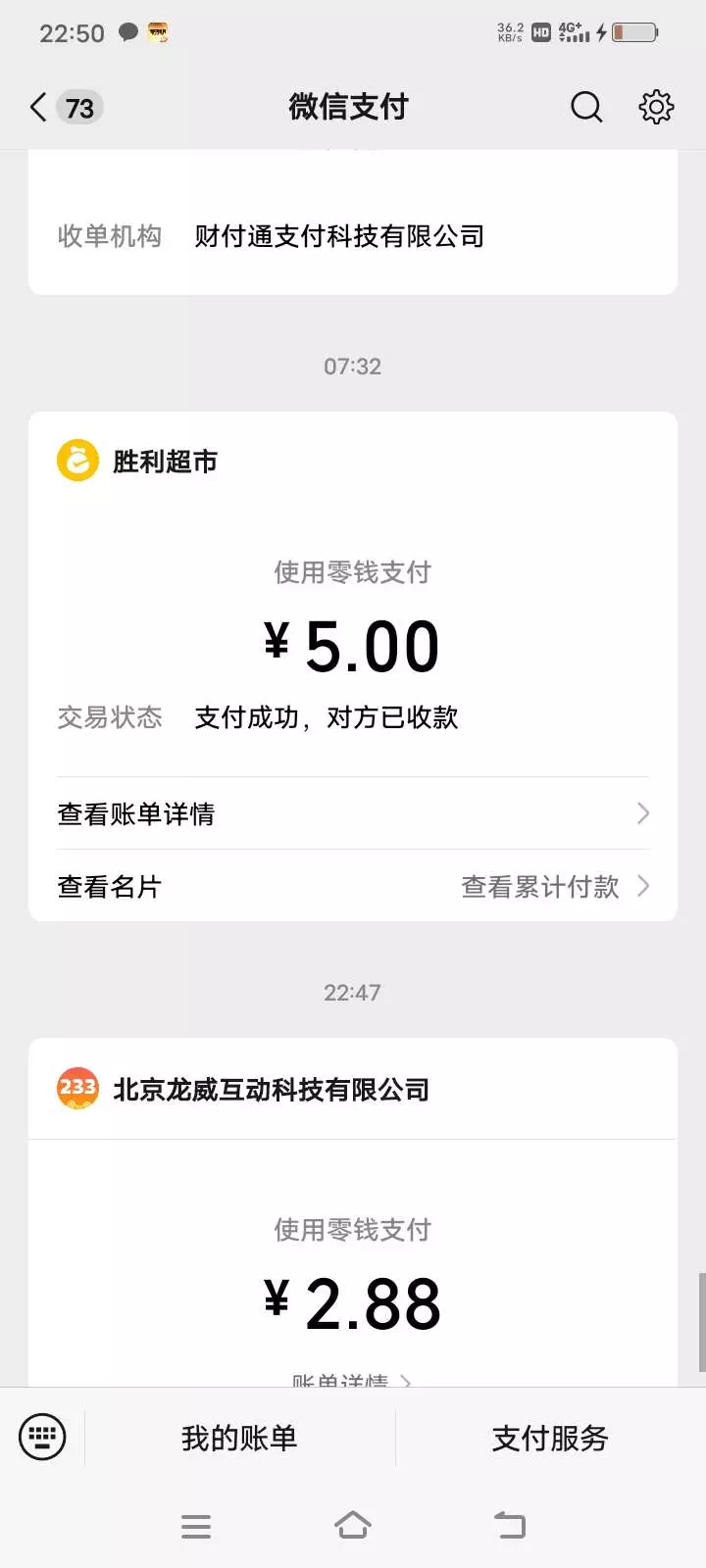View 查看累计付款 total payments
Viewport: 706px width, 1568px height.
(x=554, y=887)
